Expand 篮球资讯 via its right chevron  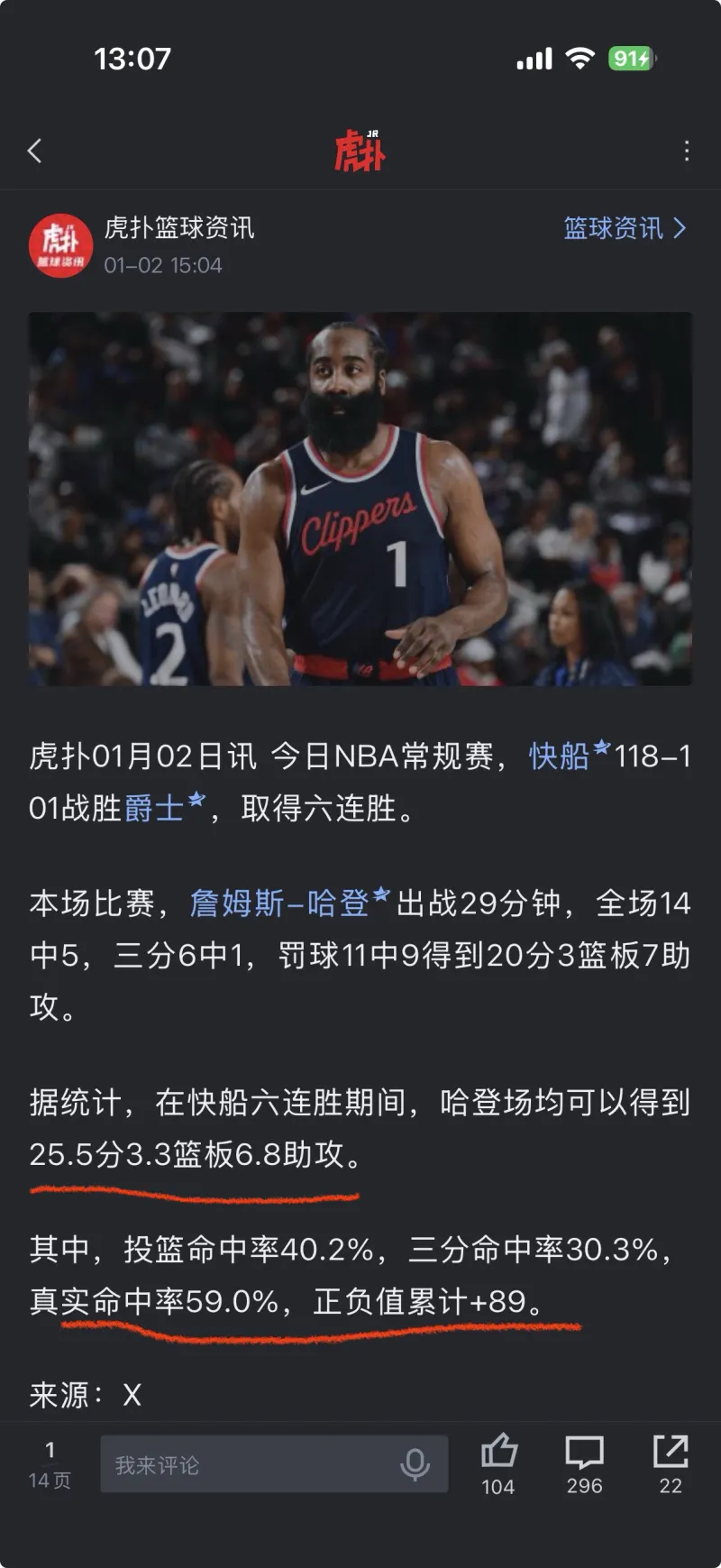682,229
